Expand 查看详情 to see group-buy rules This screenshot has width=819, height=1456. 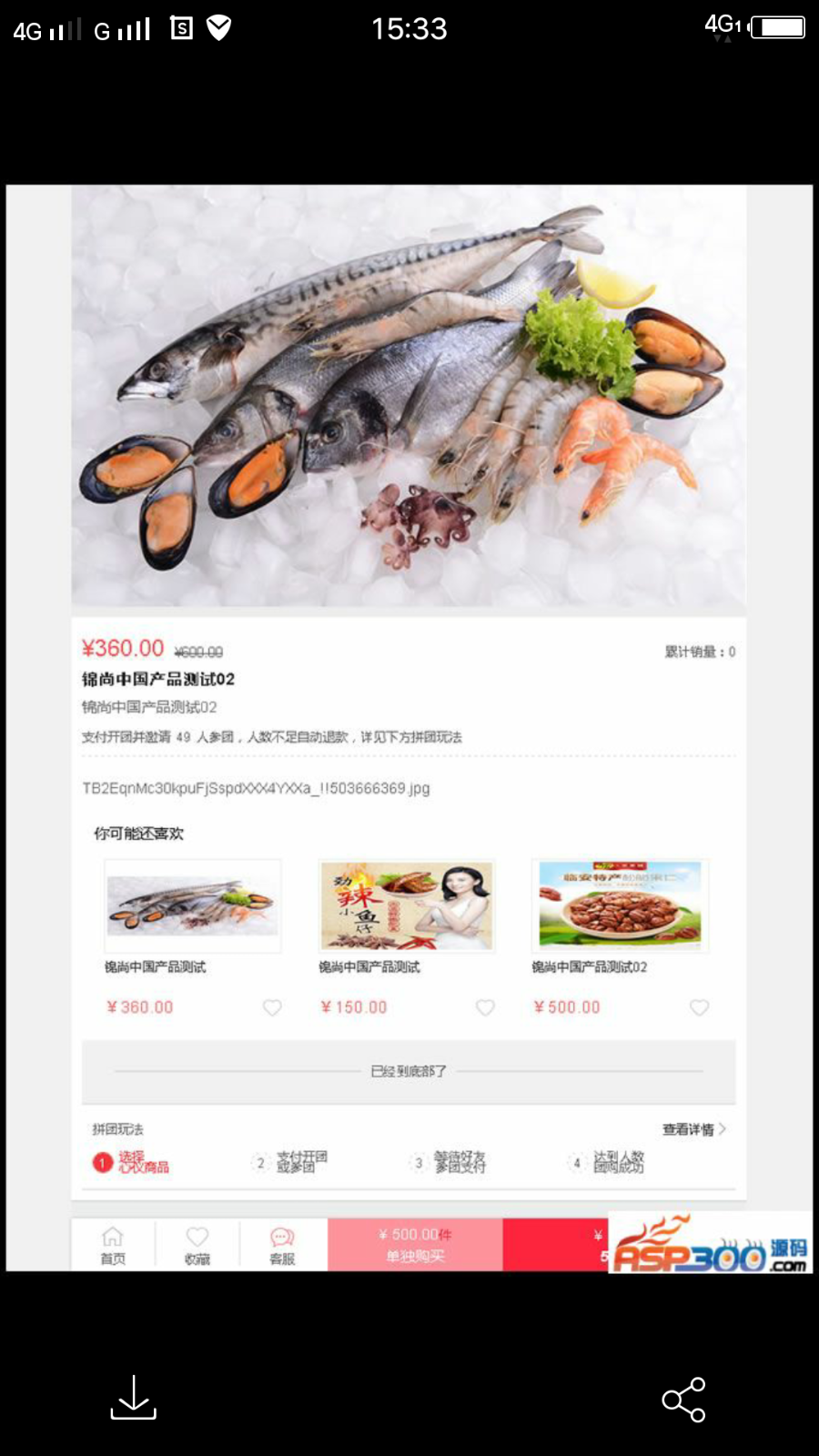click(x=689, y=1128)
